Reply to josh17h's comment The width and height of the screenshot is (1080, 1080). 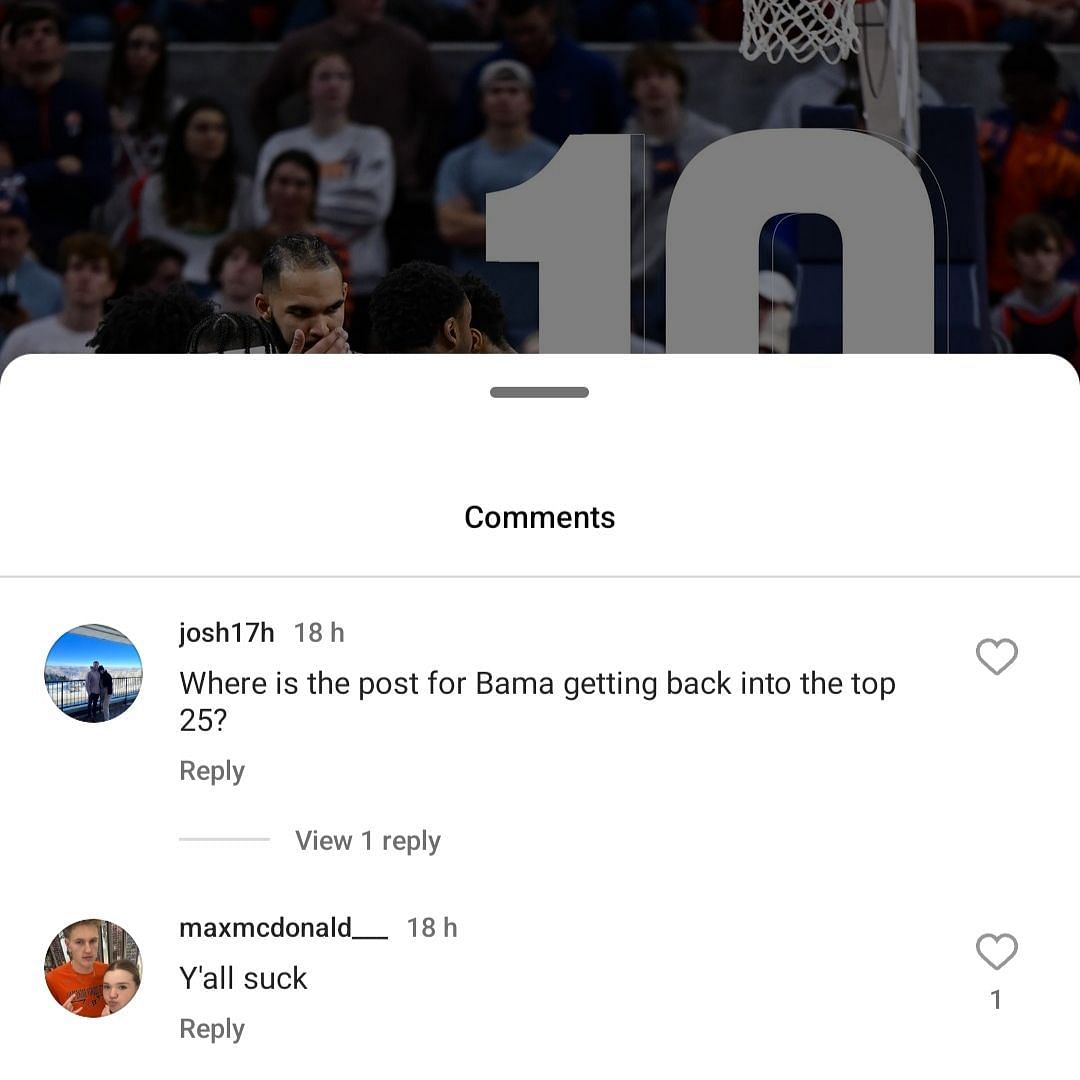[x=212, y=771]
